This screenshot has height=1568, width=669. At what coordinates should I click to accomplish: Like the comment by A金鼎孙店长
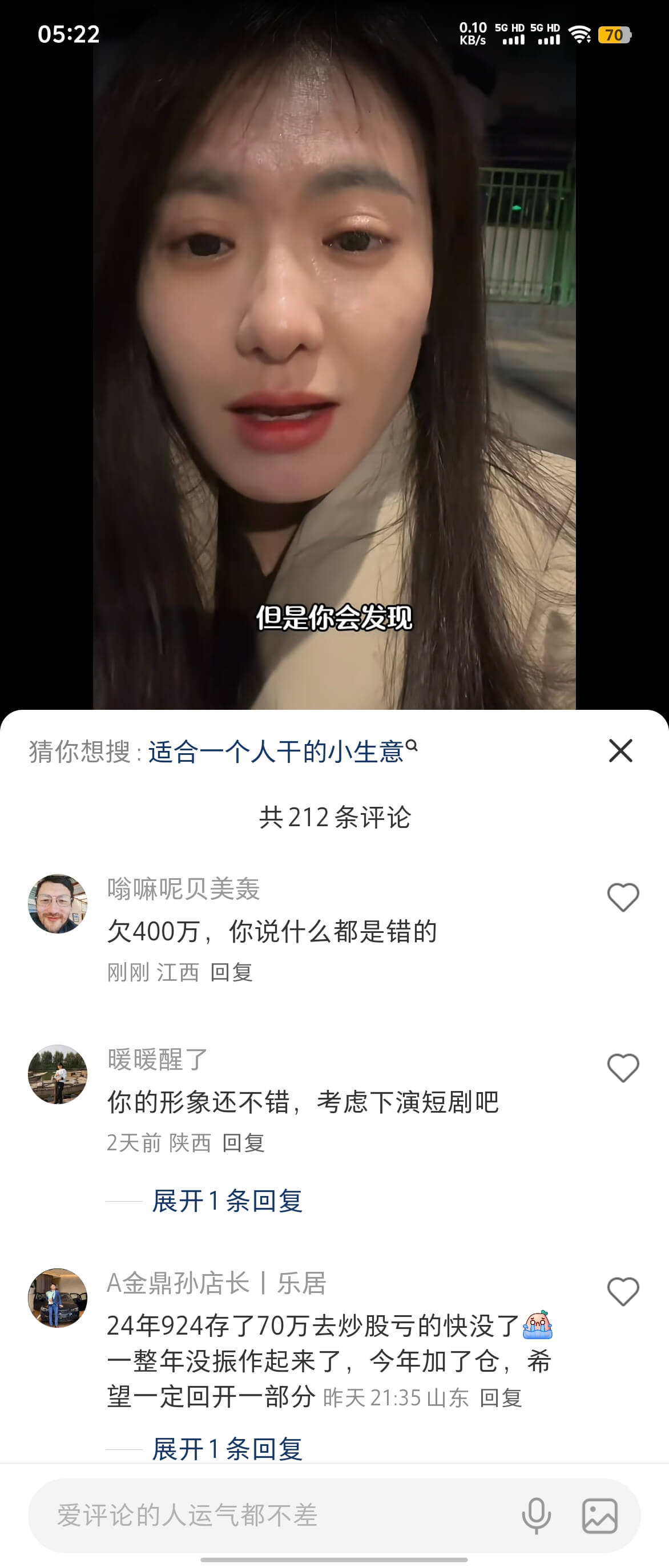(x=623, y=1291)
